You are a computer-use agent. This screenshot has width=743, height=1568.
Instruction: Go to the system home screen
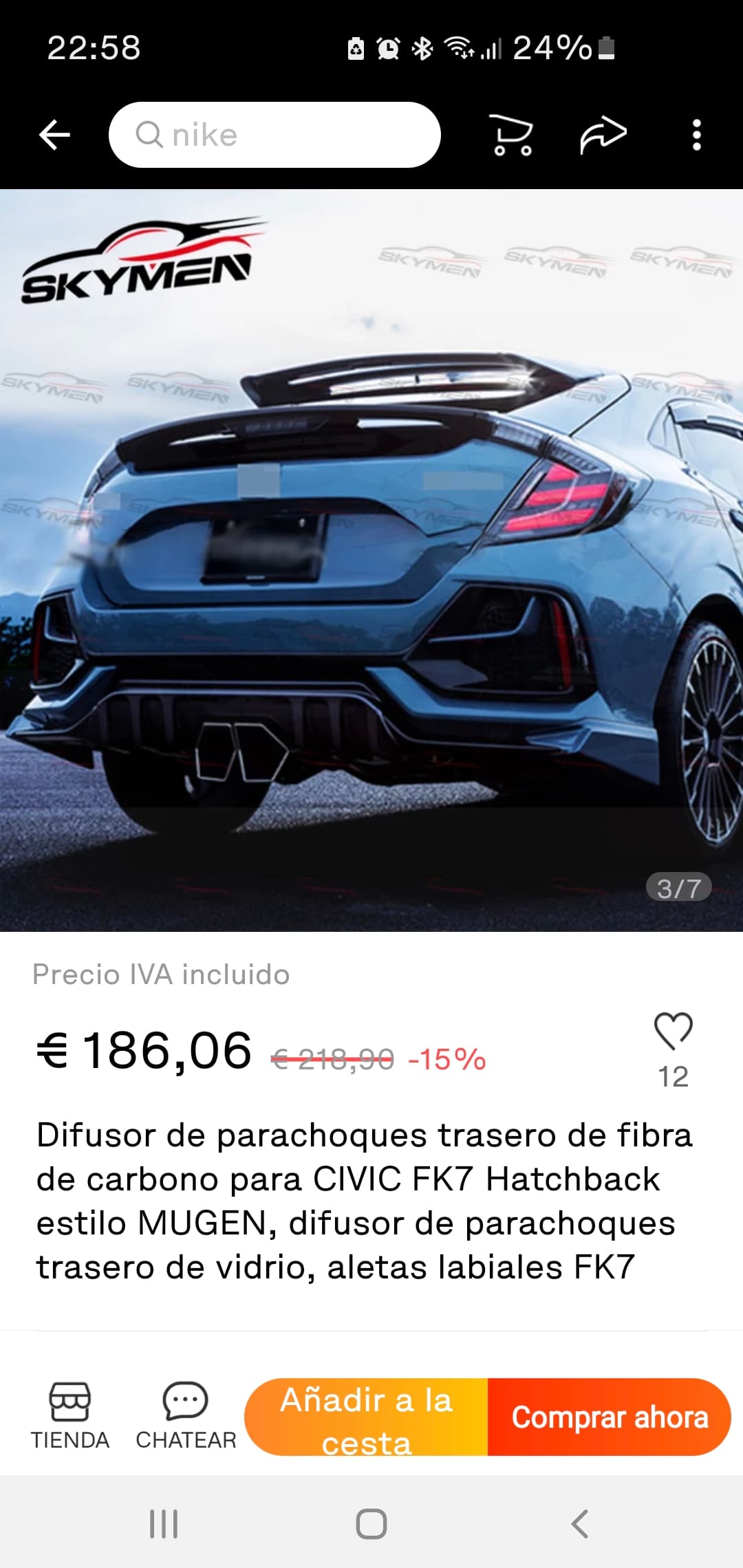pyautogui.click(x=371, y=1523)
